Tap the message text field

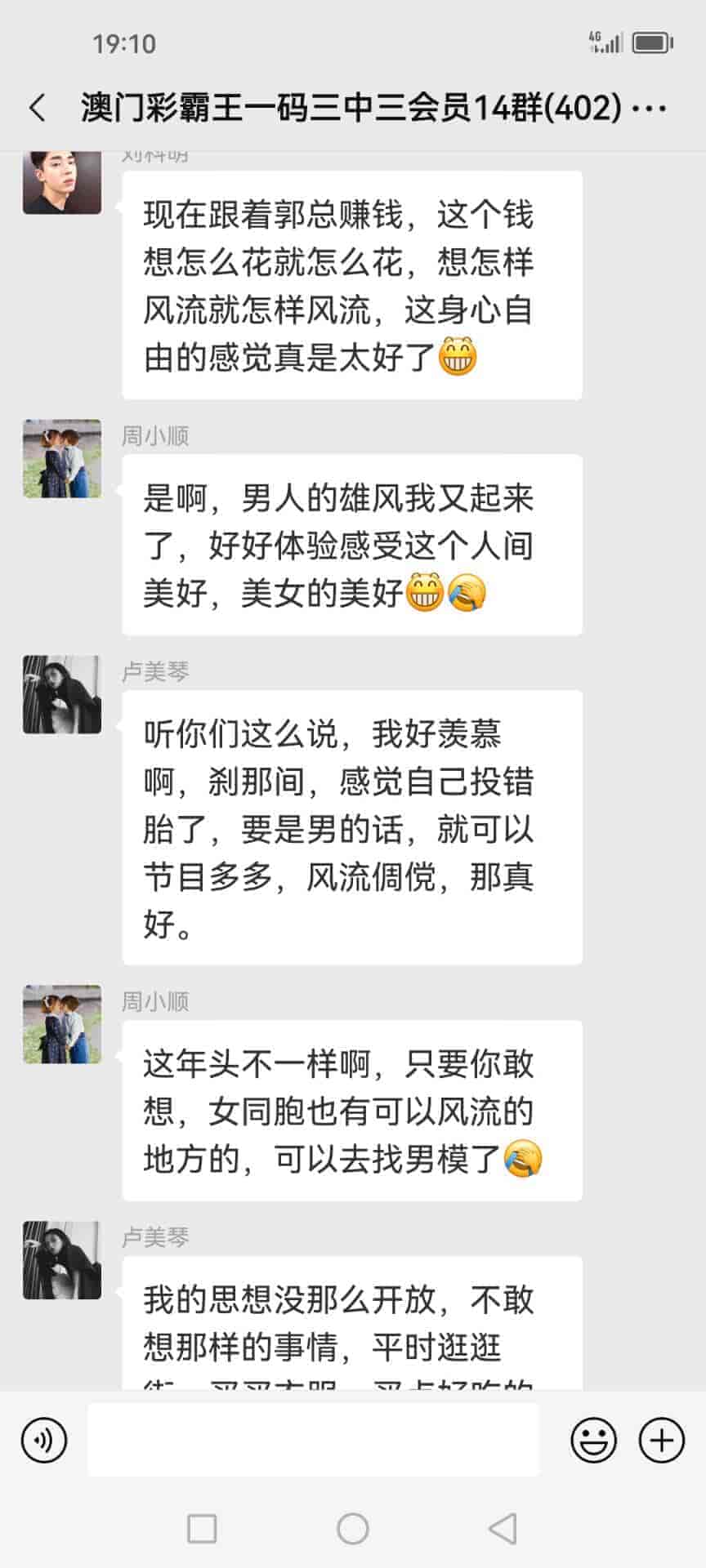click(x=313, y=1440)
